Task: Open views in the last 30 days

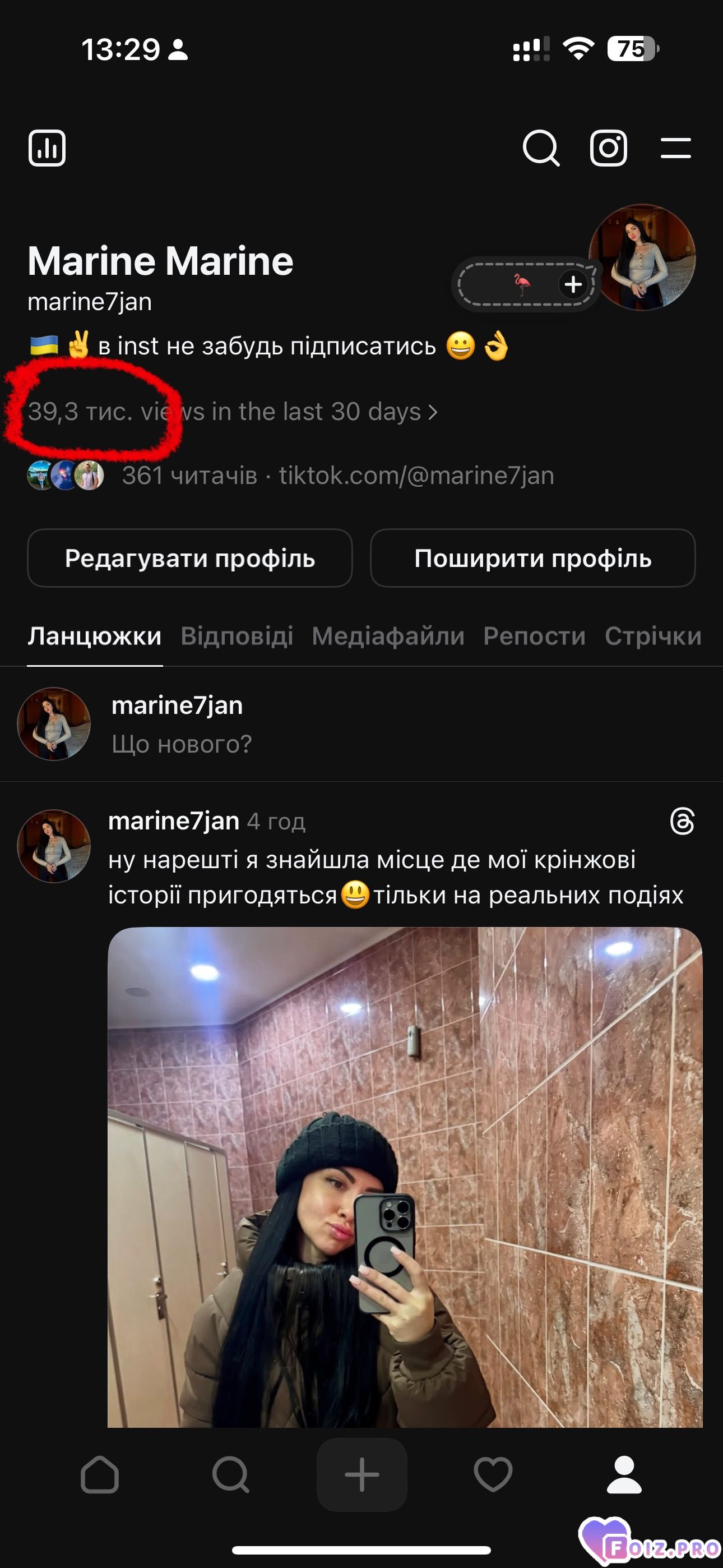Action: (x=233, y=412)
